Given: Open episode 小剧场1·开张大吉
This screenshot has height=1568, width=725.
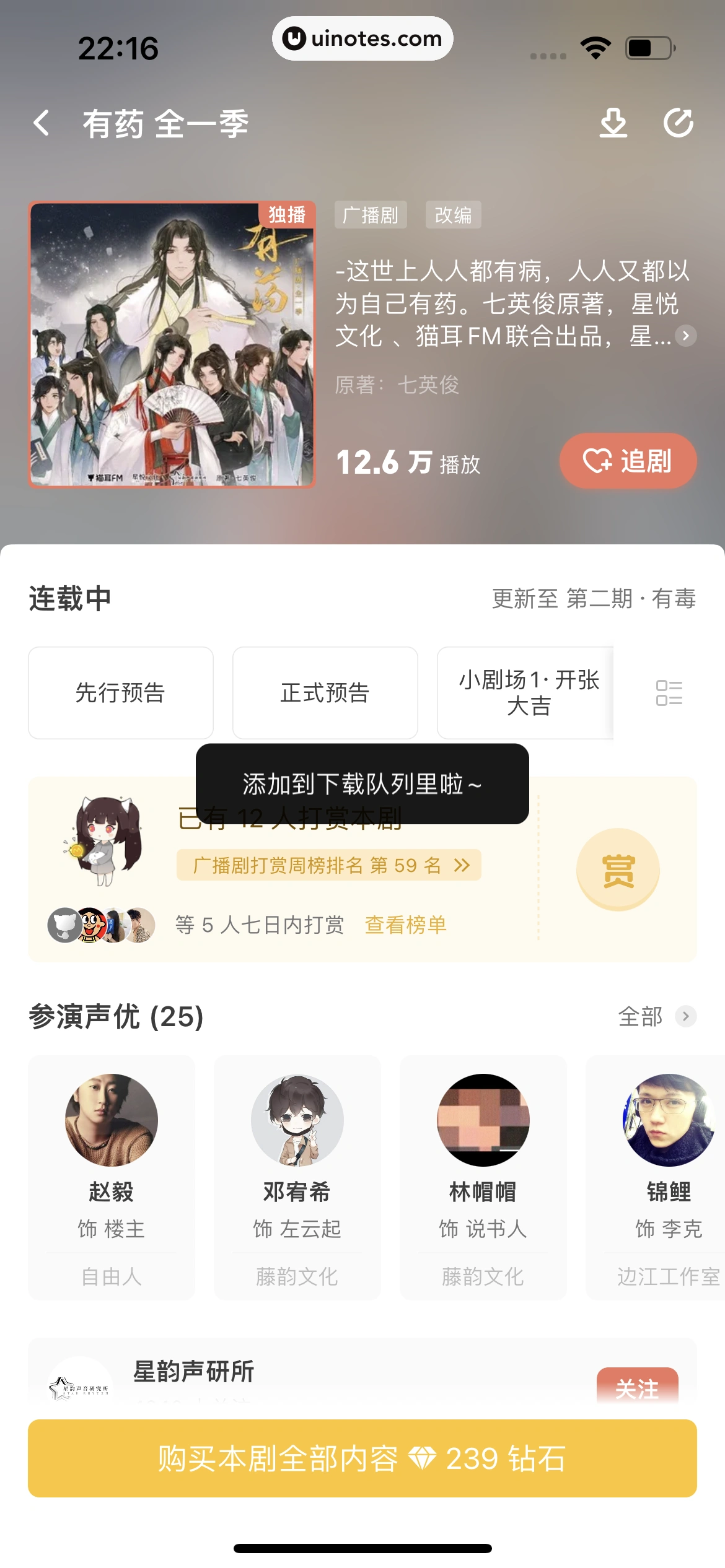Looking at the screenshot, I should tap(527, 693).
